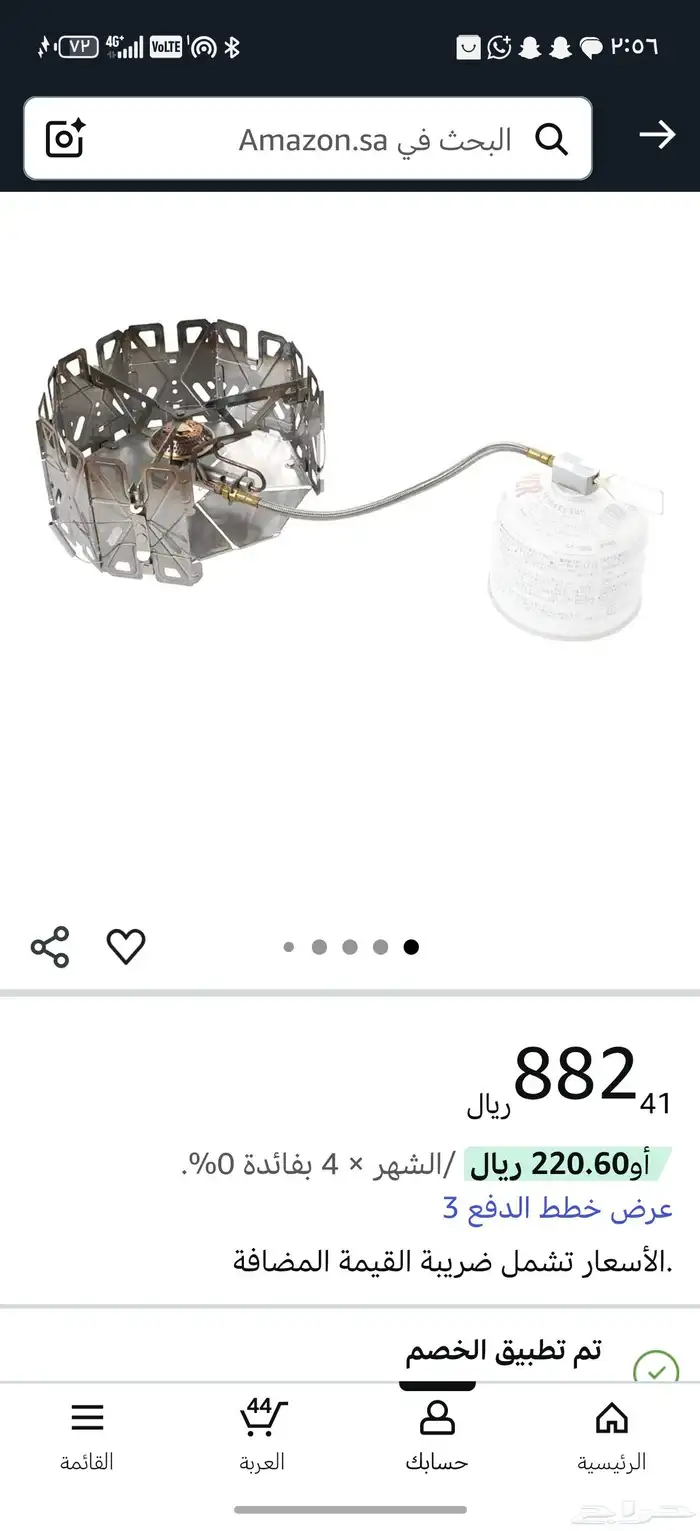Open the camera lens search icon

tap(66, 138)
